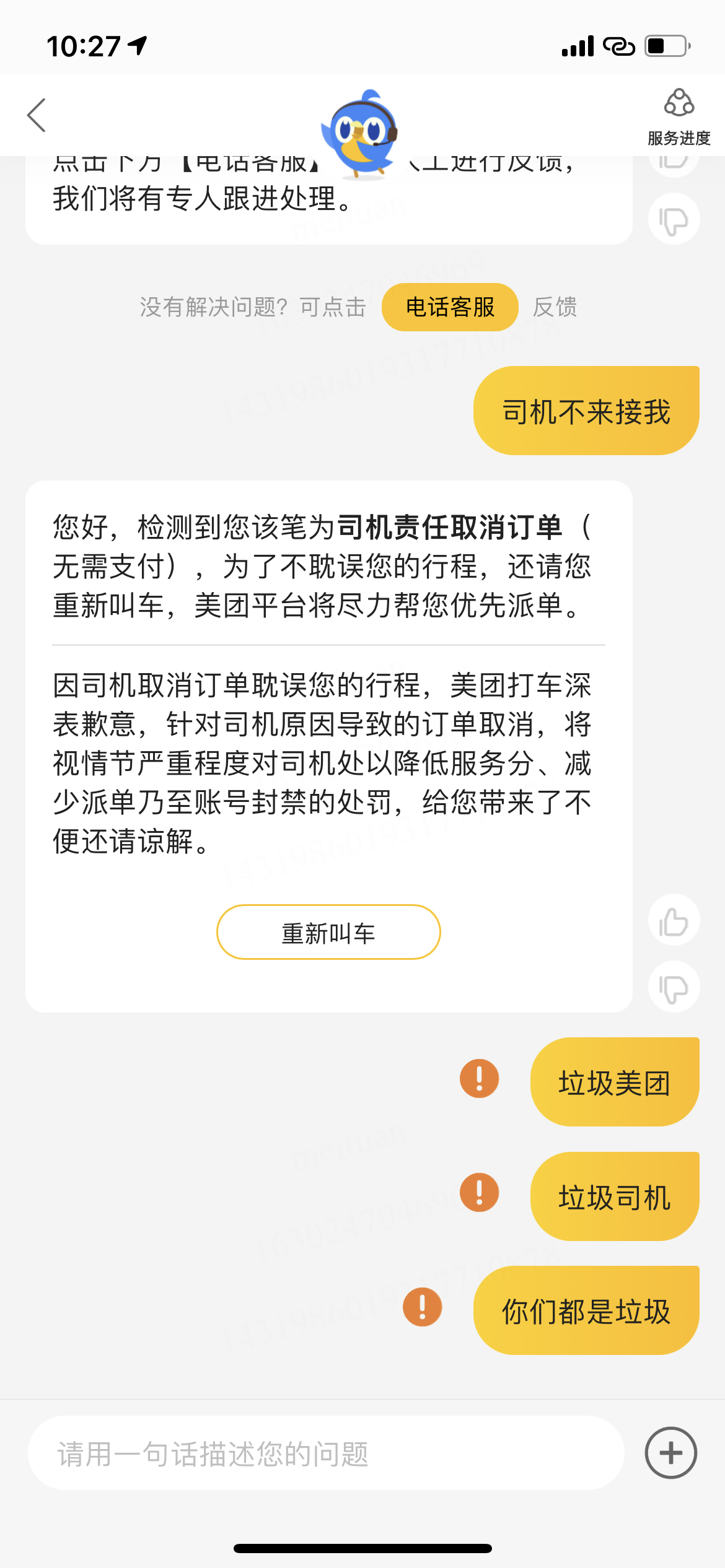Like the driver cancellation reply
This screenshot has height=1568, width=725.
pos(674,920)
